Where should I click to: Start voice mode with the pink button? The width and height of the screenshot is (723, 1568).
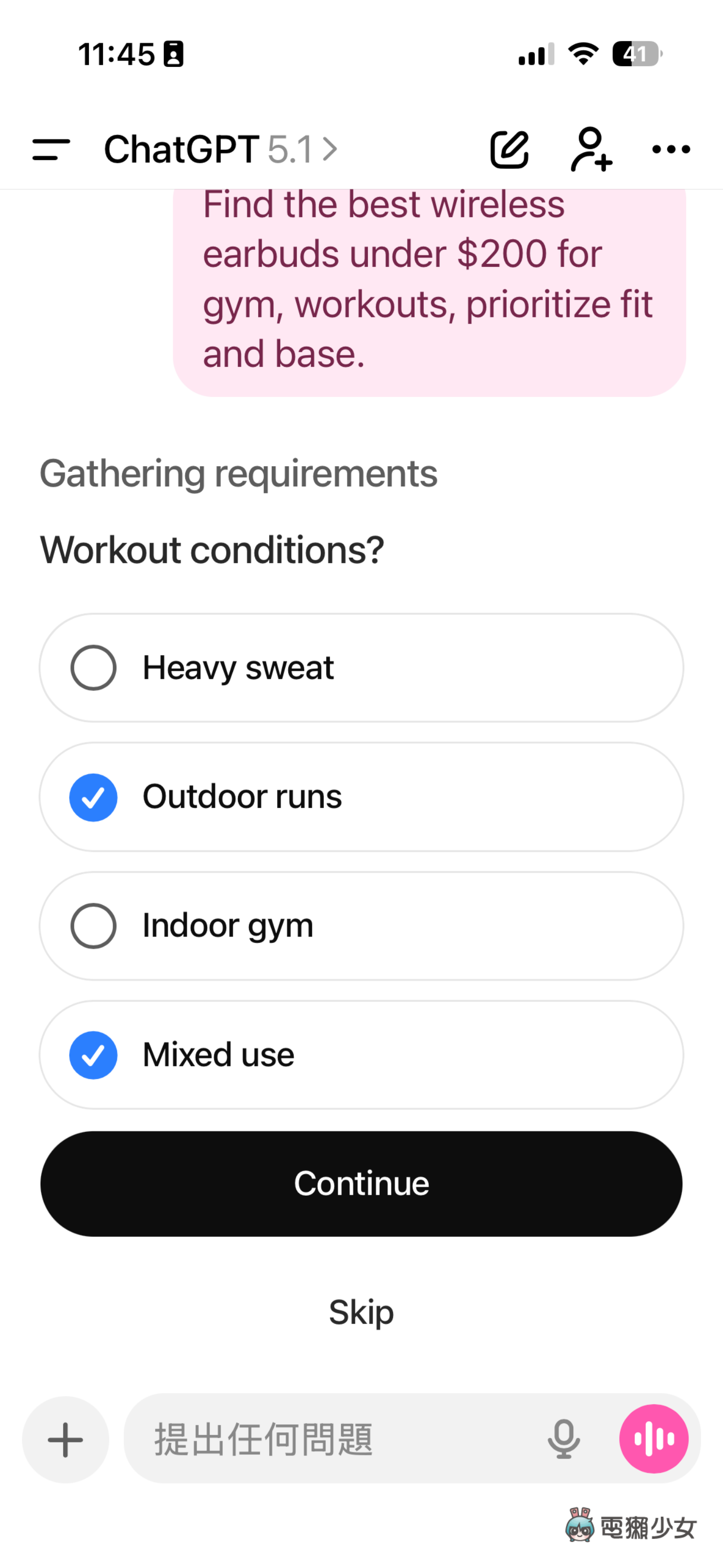tap(654, 1438)
